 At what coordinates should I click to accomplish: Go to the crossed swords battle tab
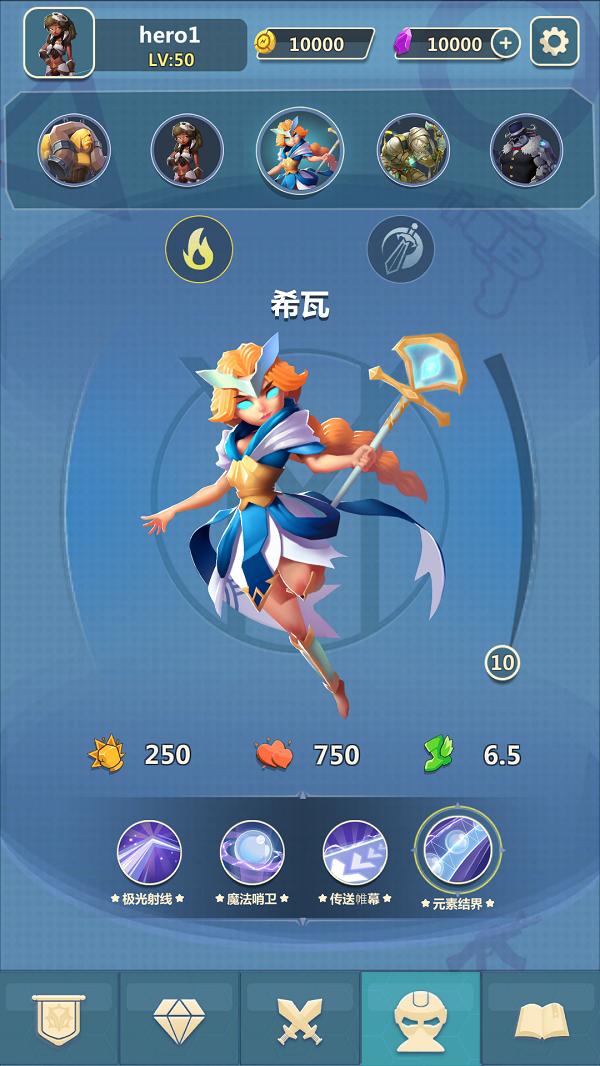point(300,1020)
